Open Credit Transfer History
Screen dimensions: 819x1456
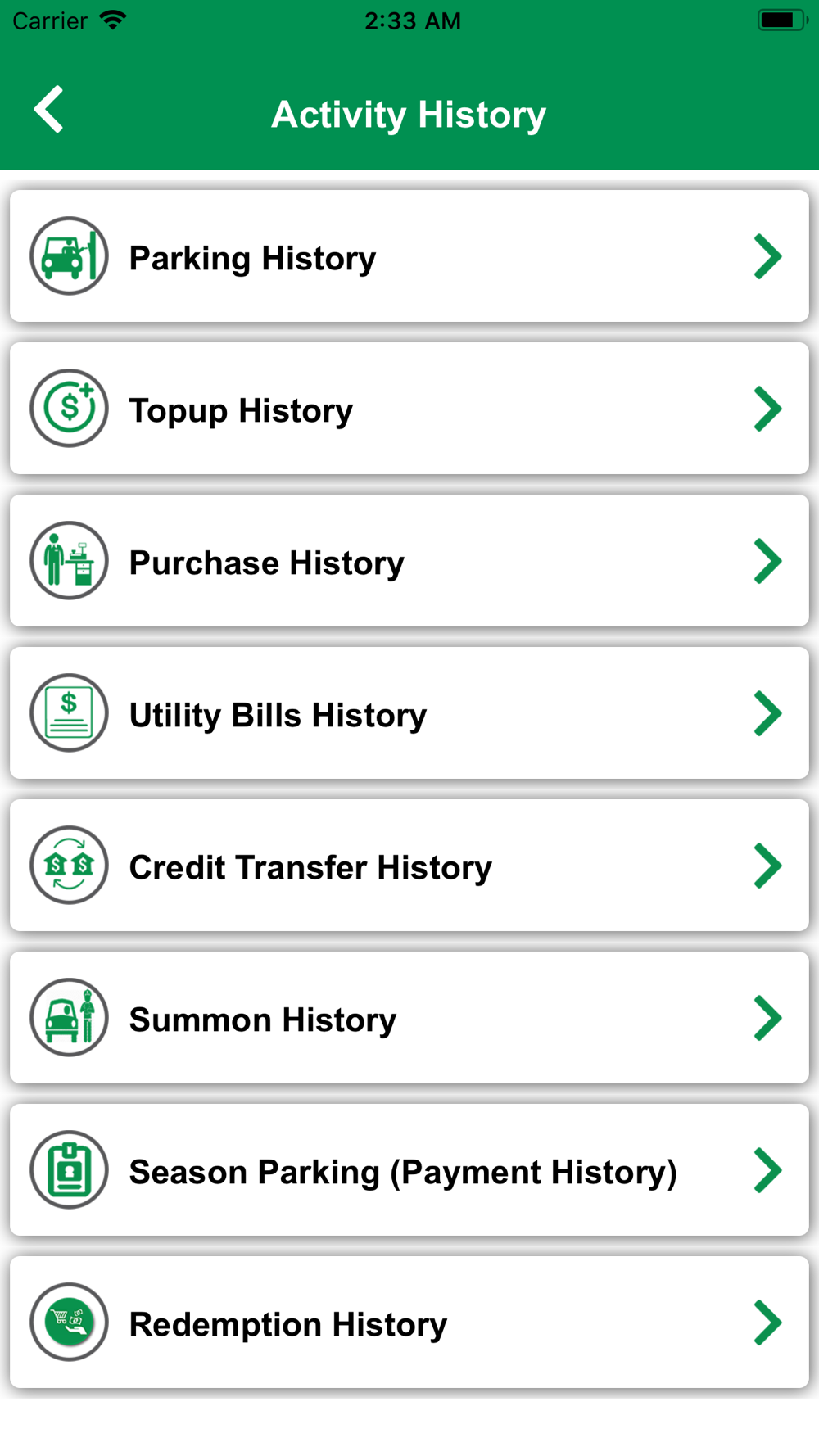[x=409, y=866]
